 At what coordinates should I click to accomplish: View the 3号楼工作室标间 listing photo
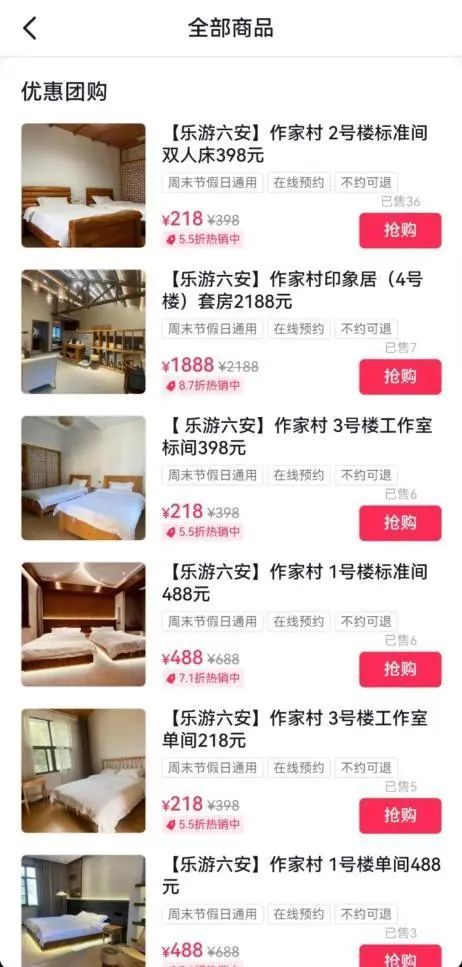83,478
